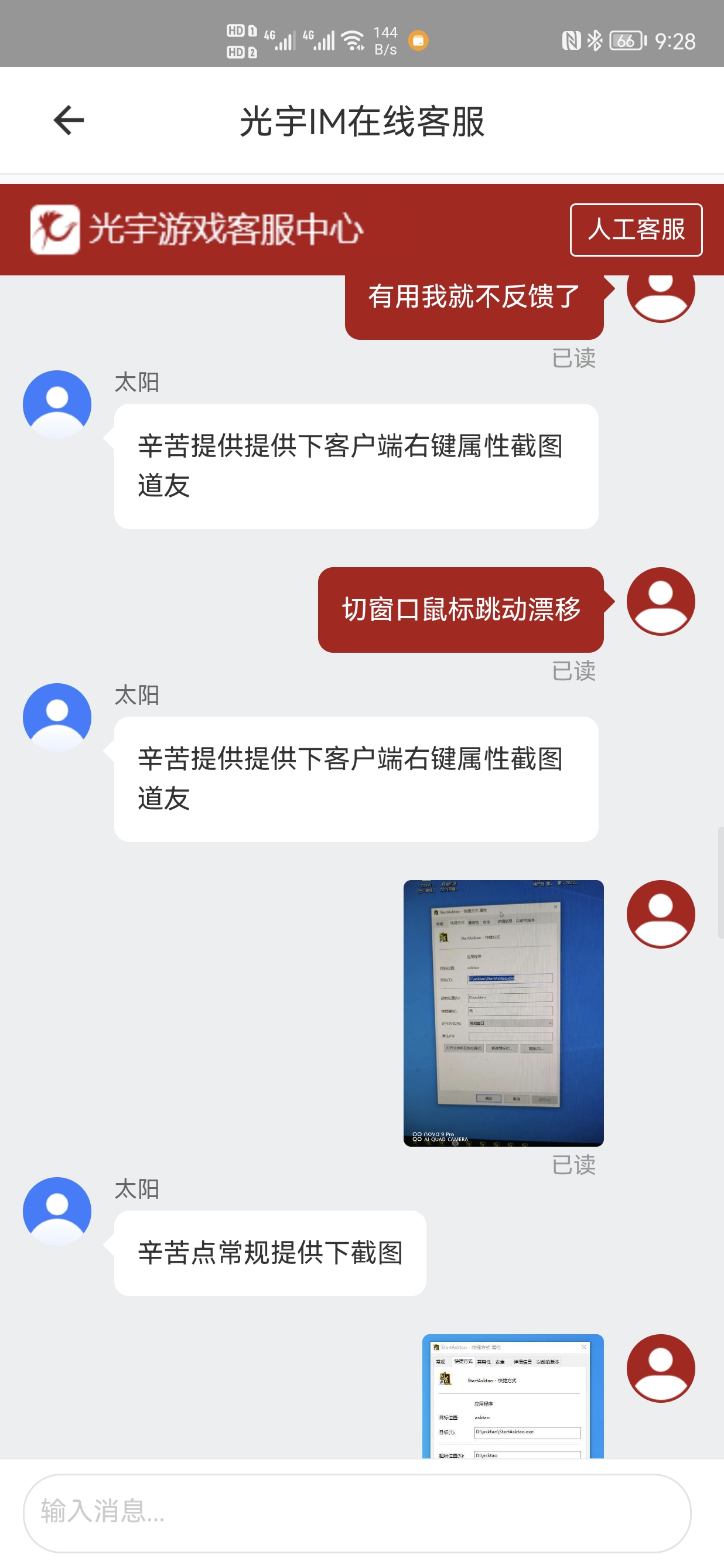Open the photo of the properties dialog
The width and height of the screenshot is (724, 1568).
[x=503, y=1013]
